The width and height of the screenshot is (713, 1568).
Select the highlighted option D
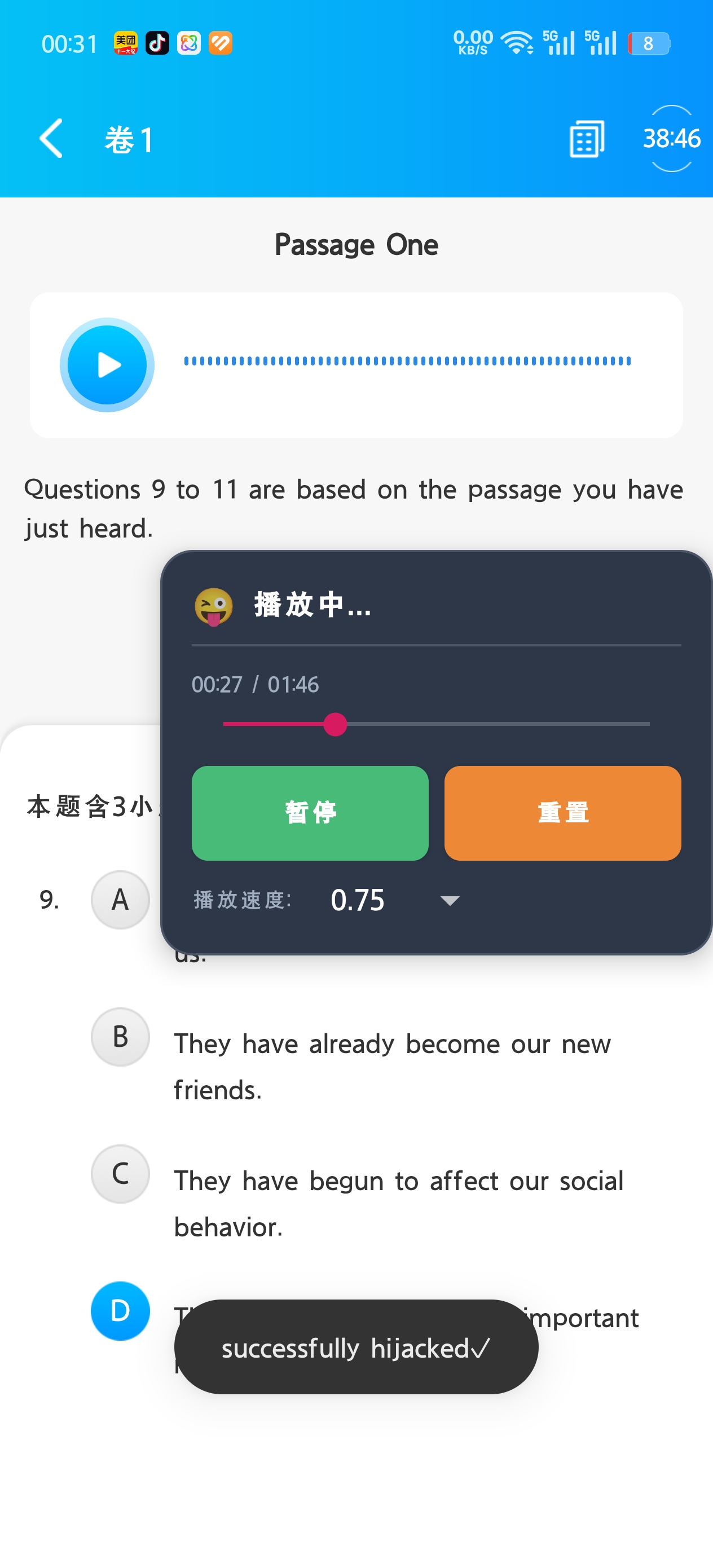point(120,1311)
